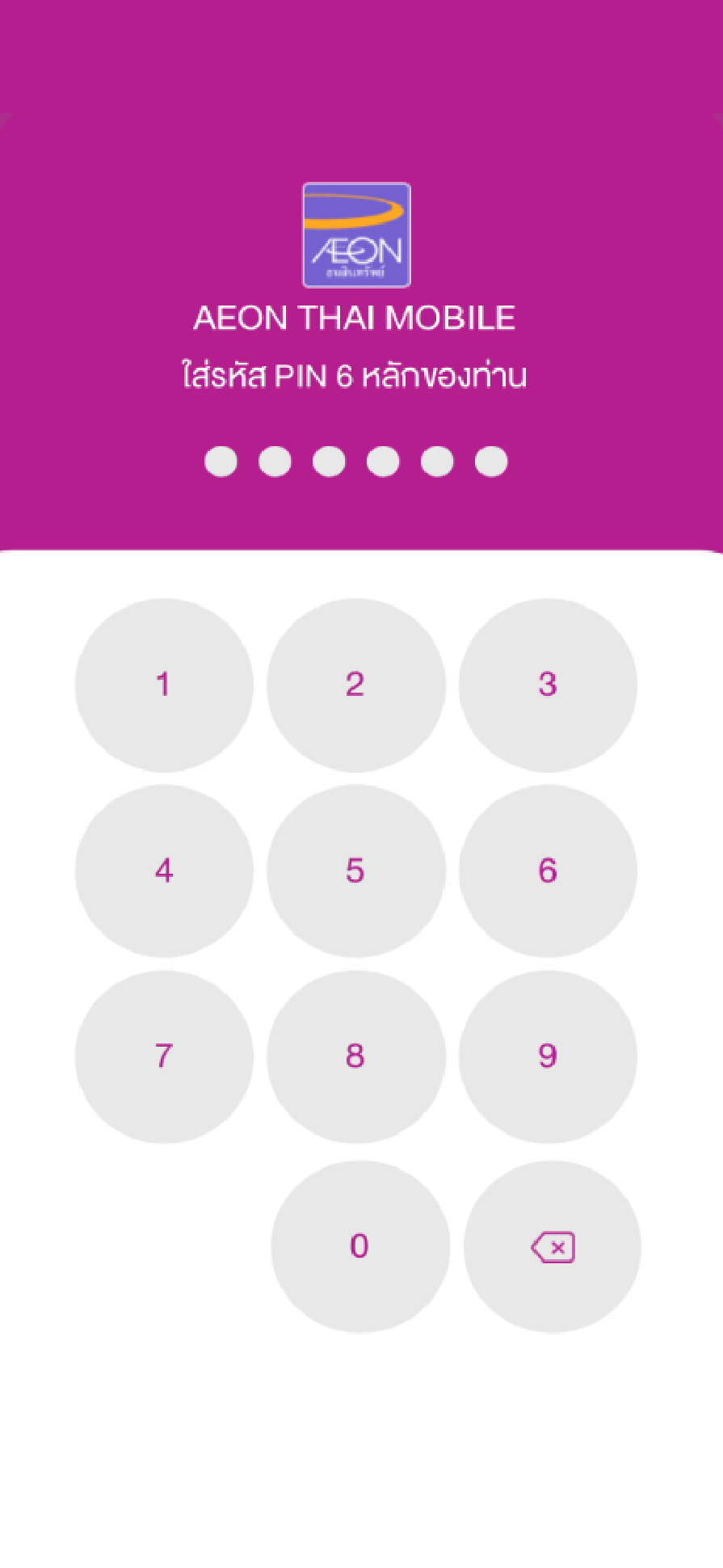Tap the number 6 key
The image size is (723, 1568).
[x=548, y=870]
